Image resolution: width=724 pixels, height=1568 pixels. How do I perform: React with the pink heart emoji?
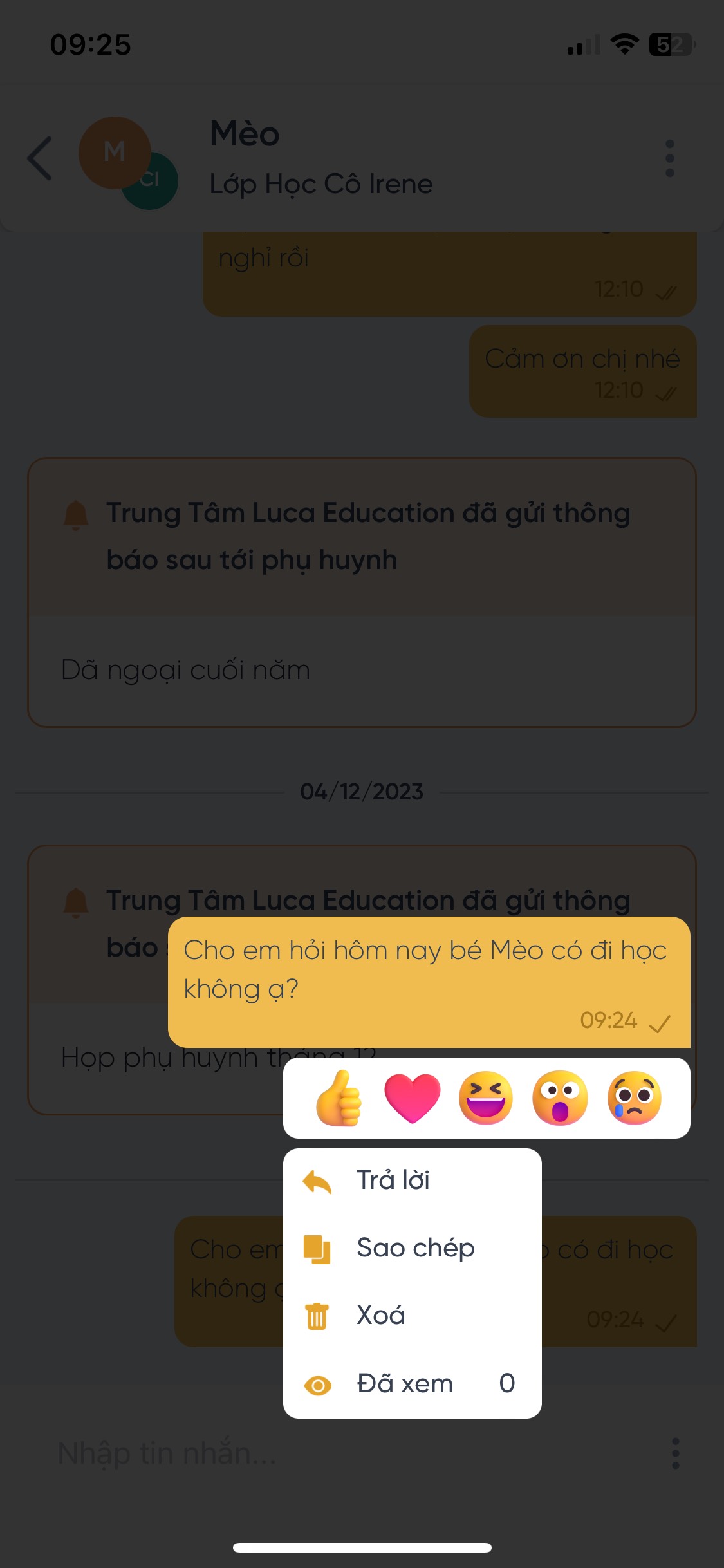[412, 1098]
